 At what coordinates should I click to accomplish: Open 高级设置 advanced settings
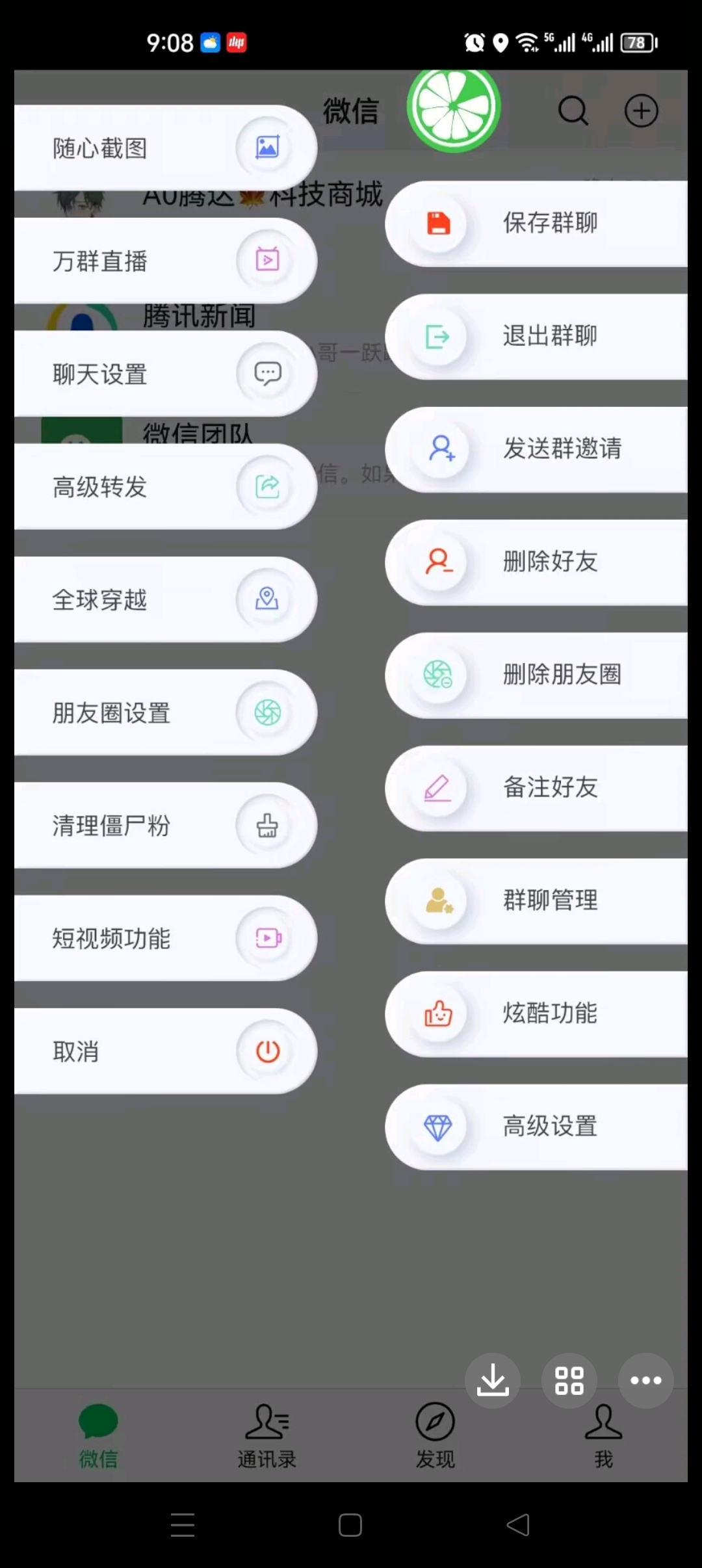click(537, 1127)
